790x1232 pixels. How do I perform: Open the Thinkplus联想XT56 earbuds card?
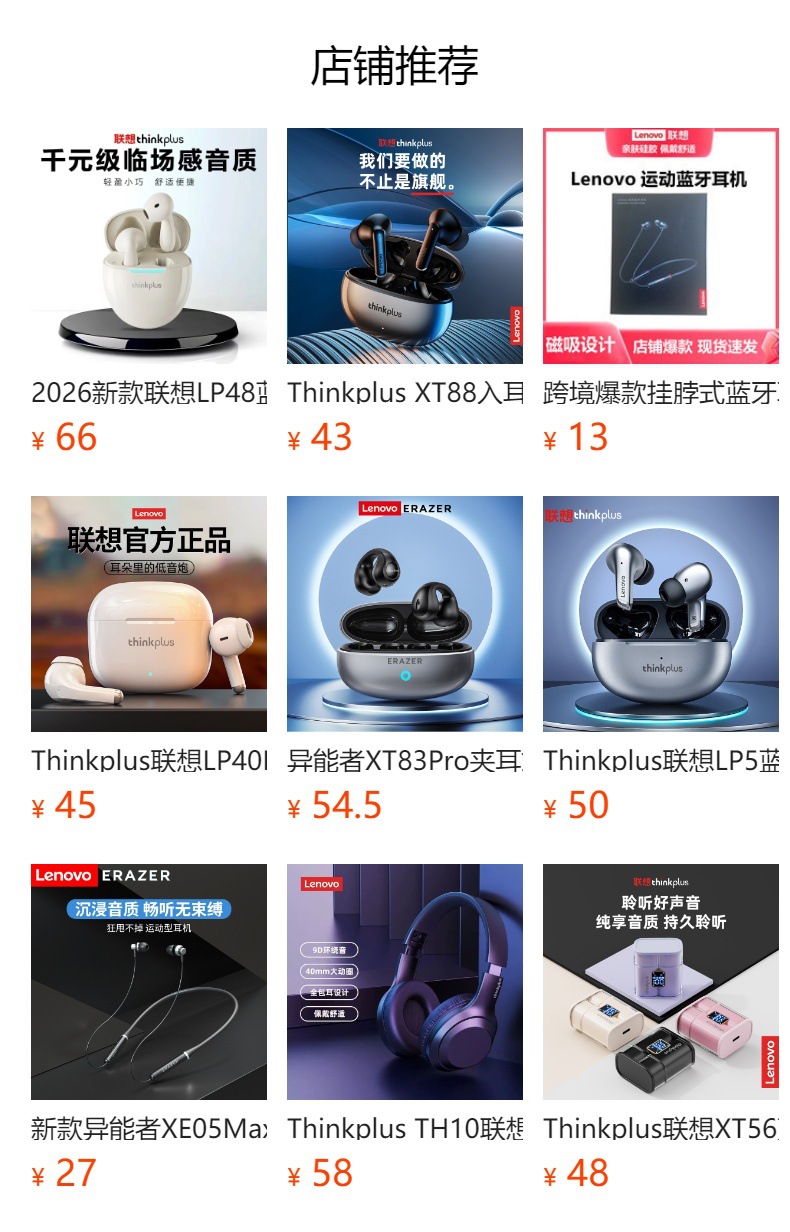coord(661,1028)
